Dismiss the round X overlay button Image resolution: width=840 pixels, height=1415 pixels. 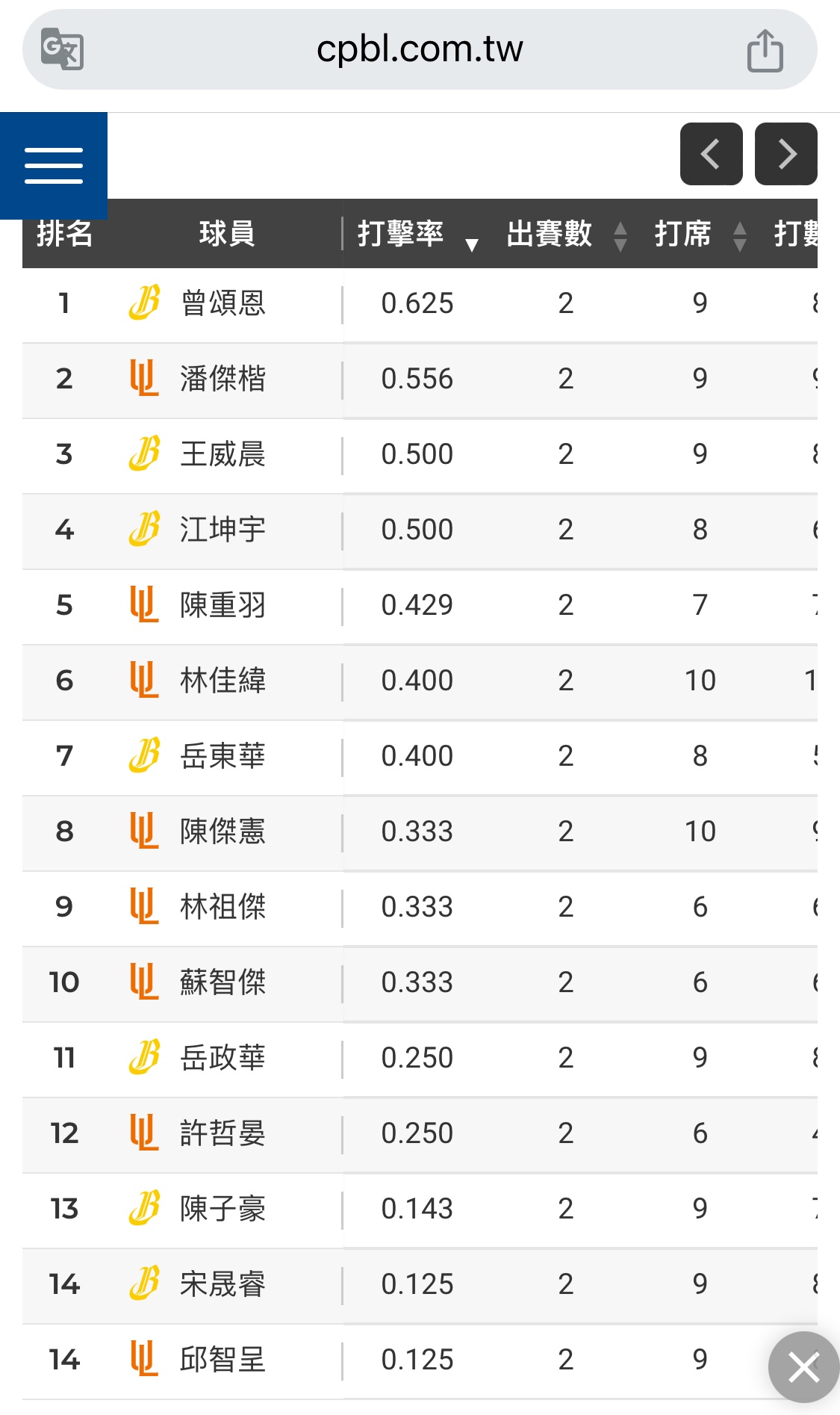(804, 1367)
